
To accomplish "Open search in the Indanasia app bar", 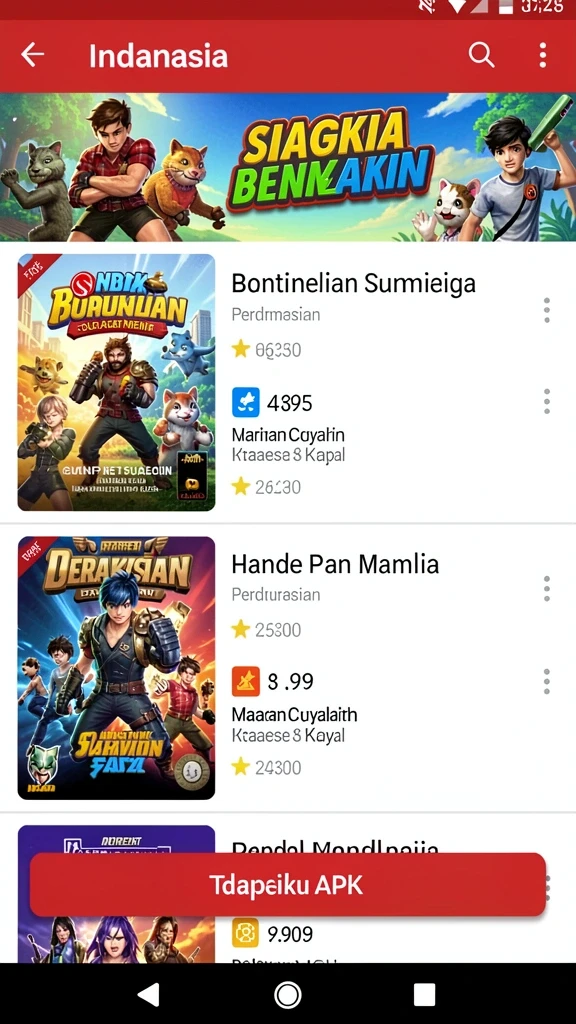I will tap(481, 56).
